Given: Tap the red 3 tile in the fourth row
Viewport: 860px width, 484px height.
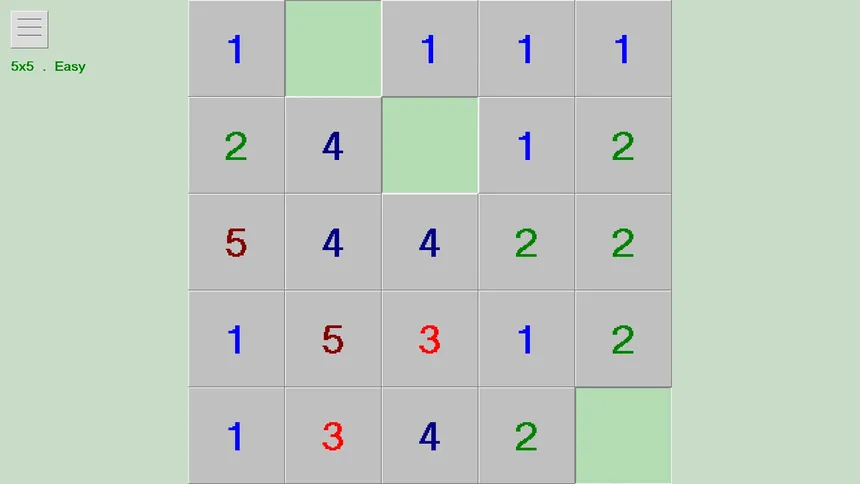Looking at the screenshot, I should pos(430,339).
